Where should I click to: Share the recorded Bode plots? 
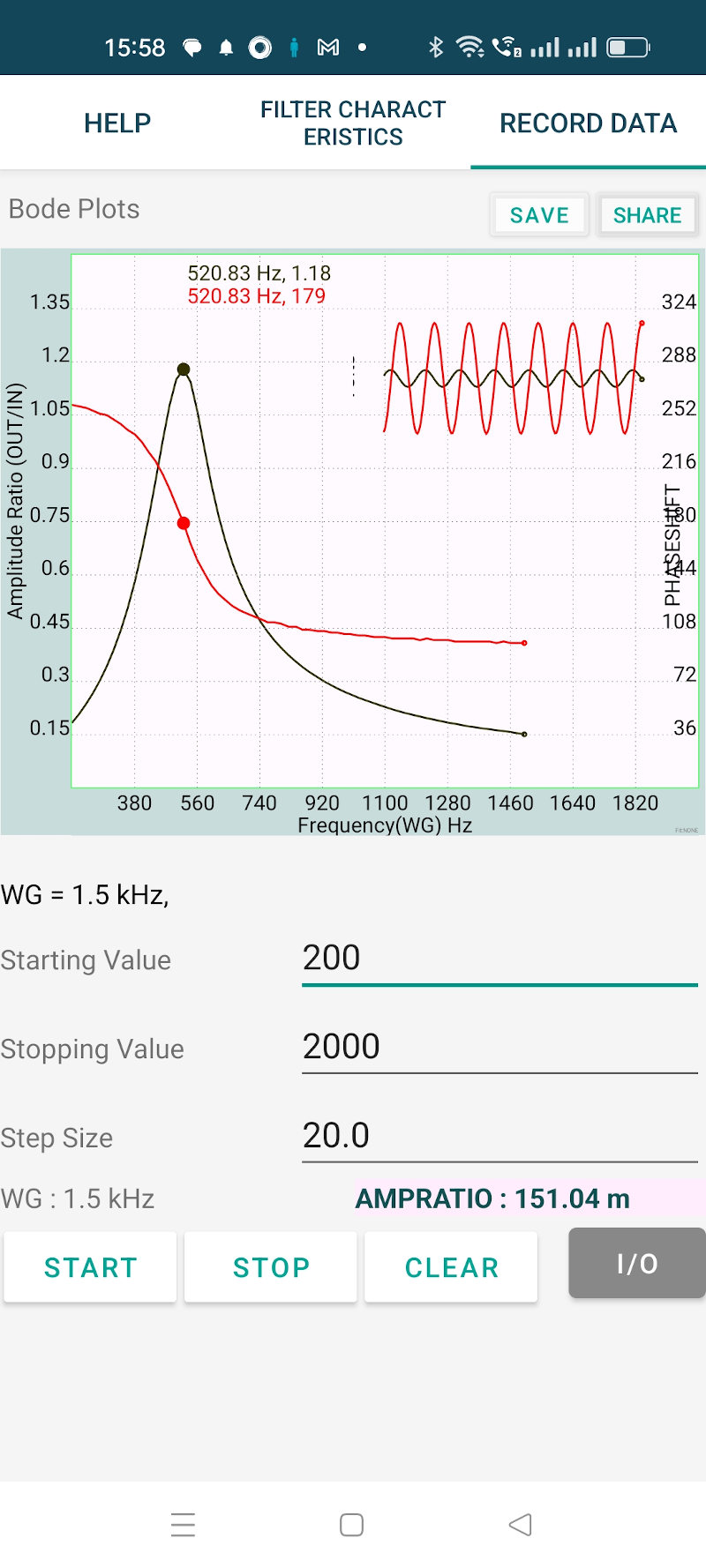click(x=648, y=214)
